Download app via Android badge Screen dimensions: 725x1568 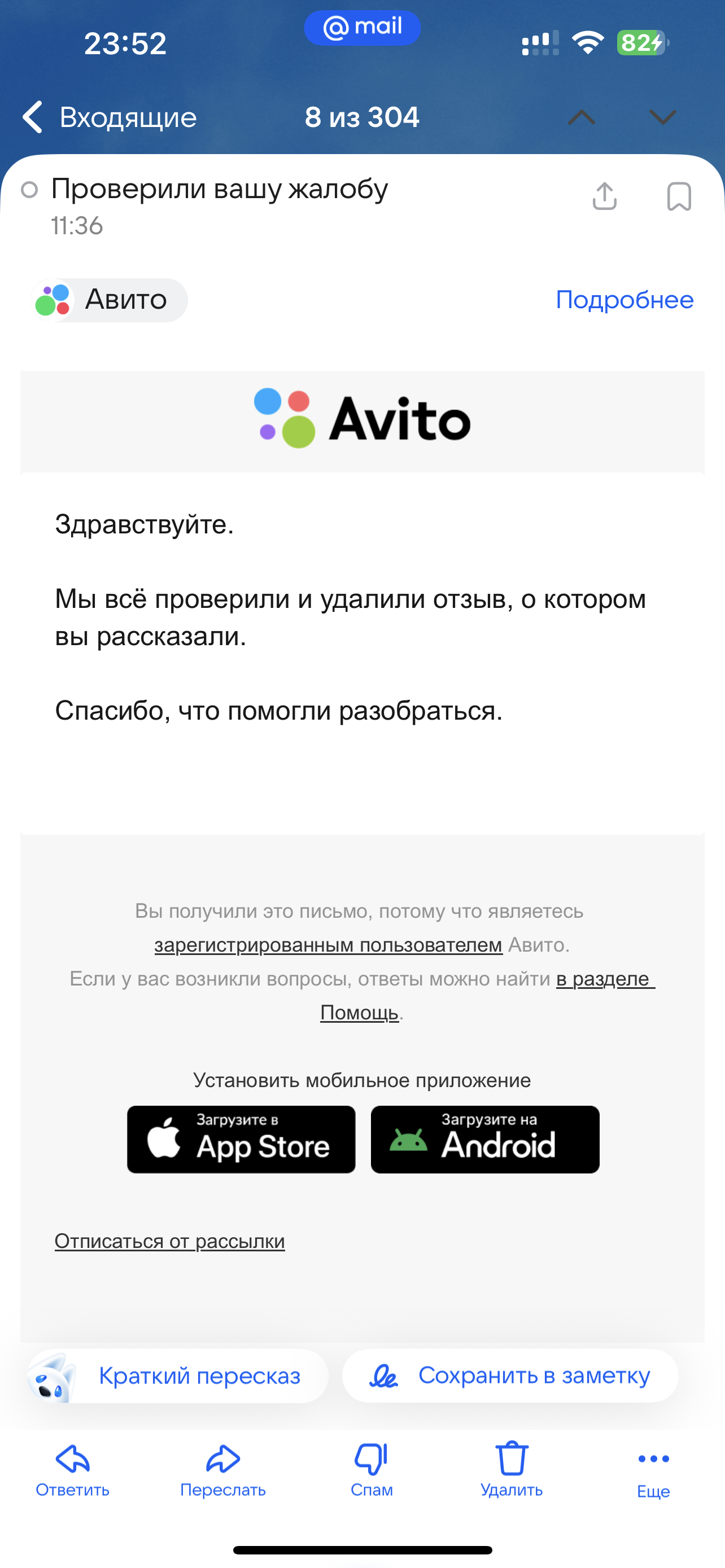[485, 1140]
